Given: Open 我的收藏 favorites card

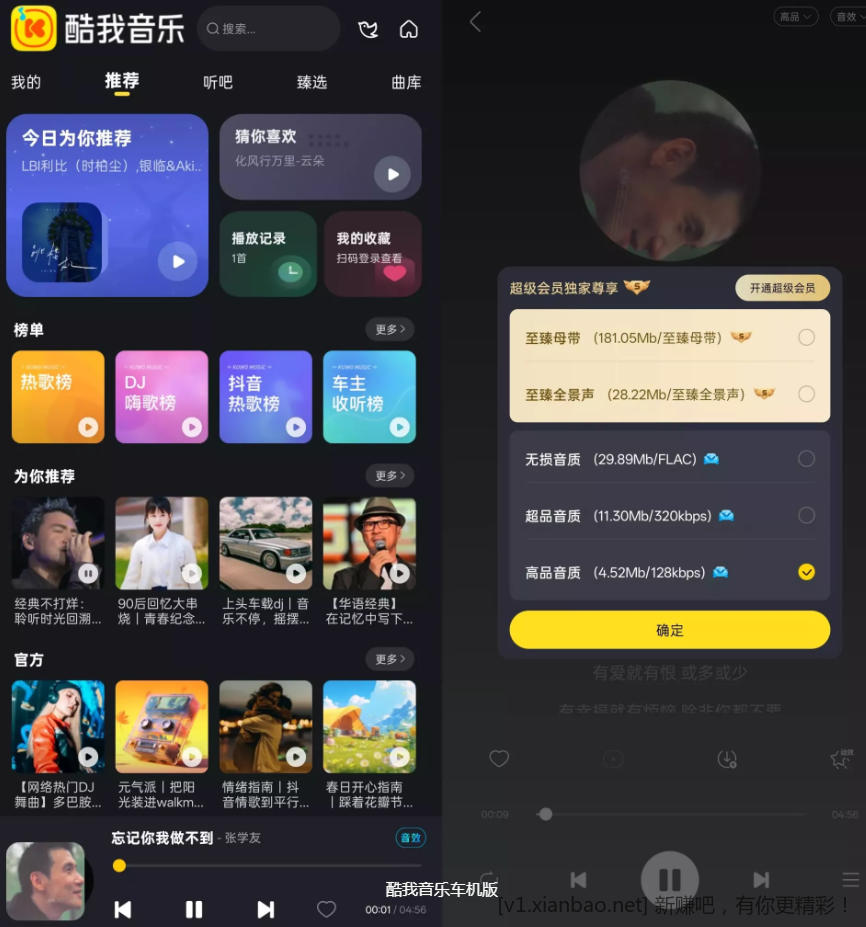Looking at the screenshot, I should click(x=372, y=253).
